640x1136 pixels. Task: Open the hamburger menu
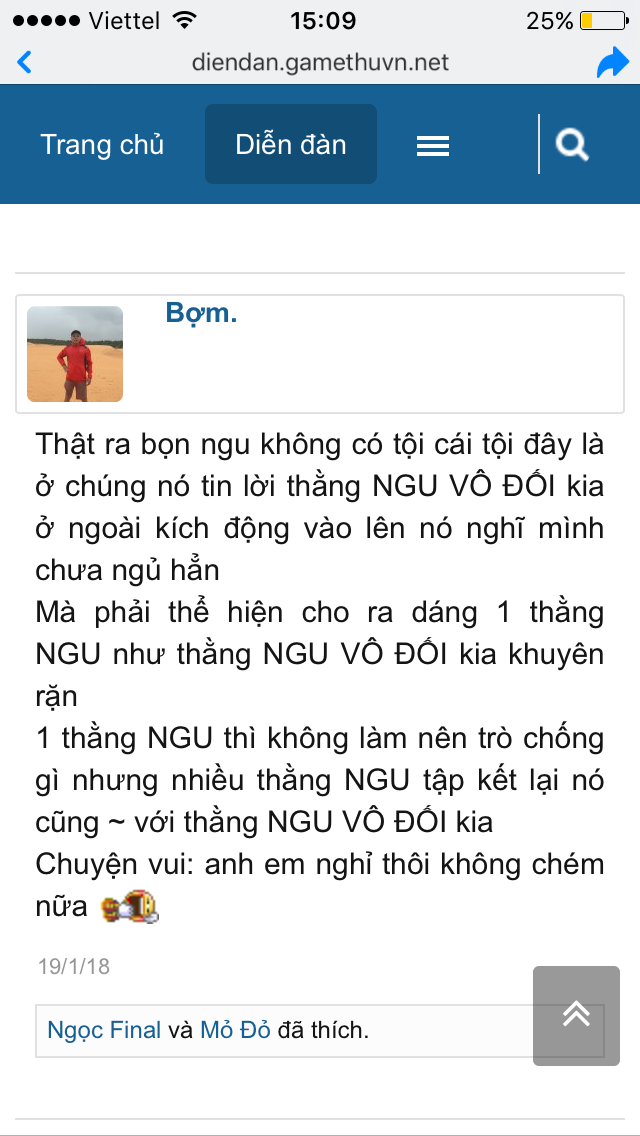click(x=432, y=146)
